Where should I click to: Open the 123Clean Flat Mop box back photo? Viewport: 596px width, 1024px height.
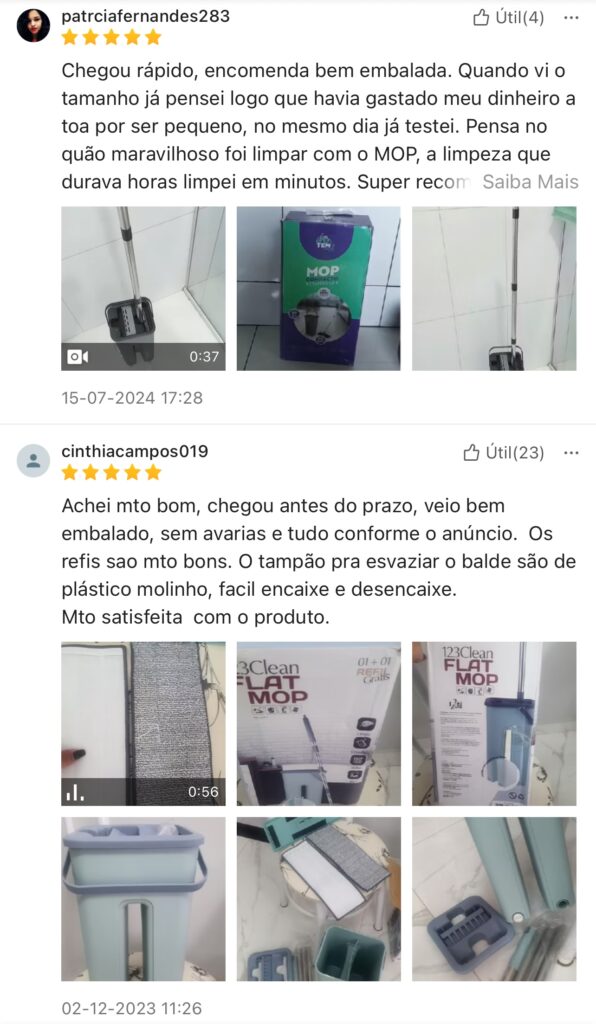tap(494, 724)
